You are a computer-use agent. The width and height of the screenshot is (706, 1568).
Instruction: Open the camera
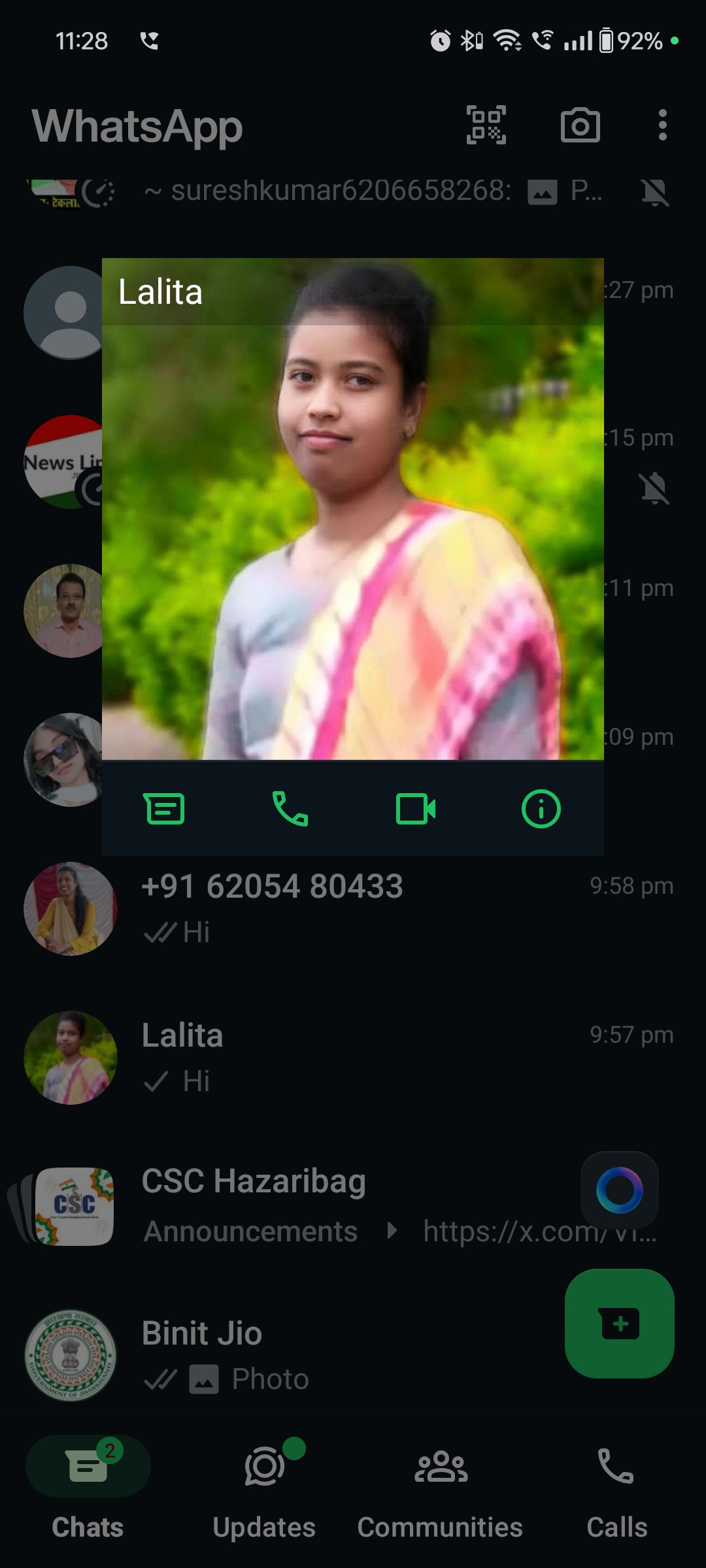tap(580, 125)
